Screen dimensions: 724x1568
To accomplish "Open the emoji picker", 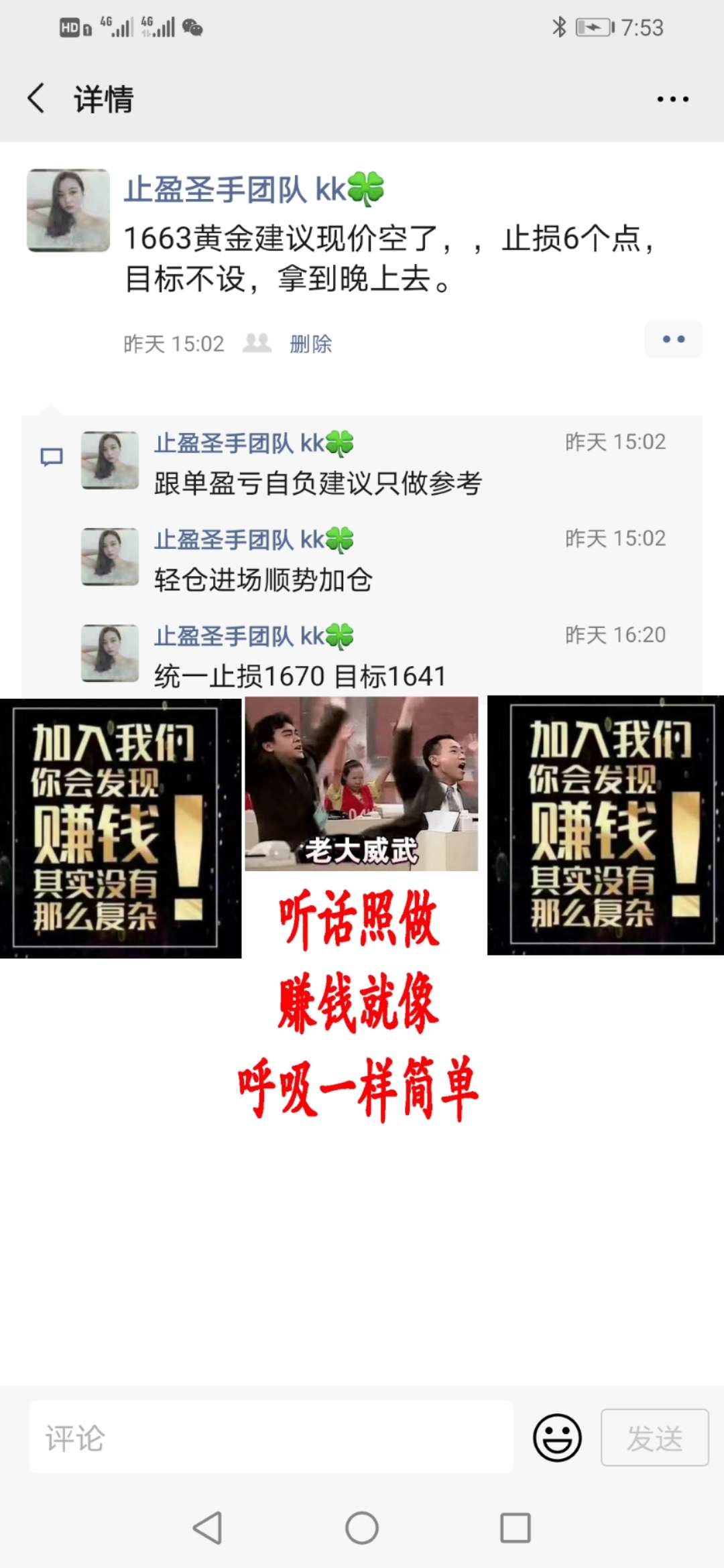I will point(557,1437).
